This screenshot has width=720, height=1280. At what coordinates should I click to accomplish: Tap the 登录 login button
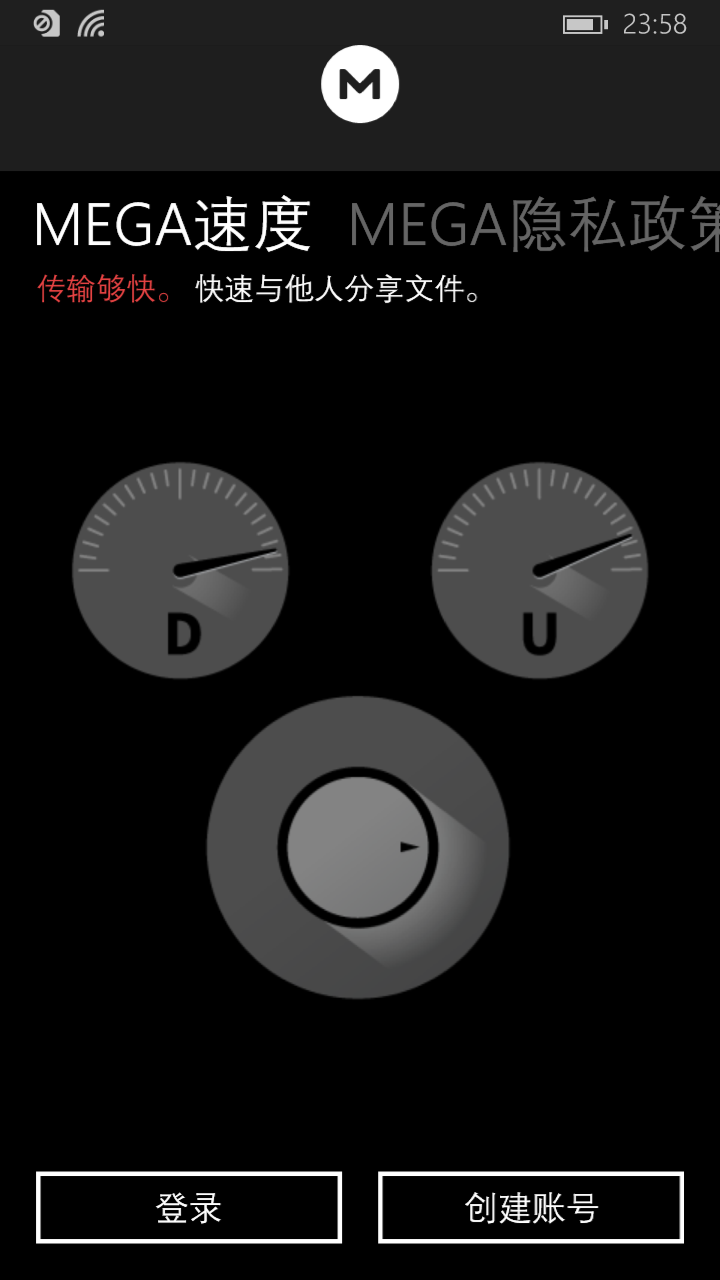tap(189, 1208)
